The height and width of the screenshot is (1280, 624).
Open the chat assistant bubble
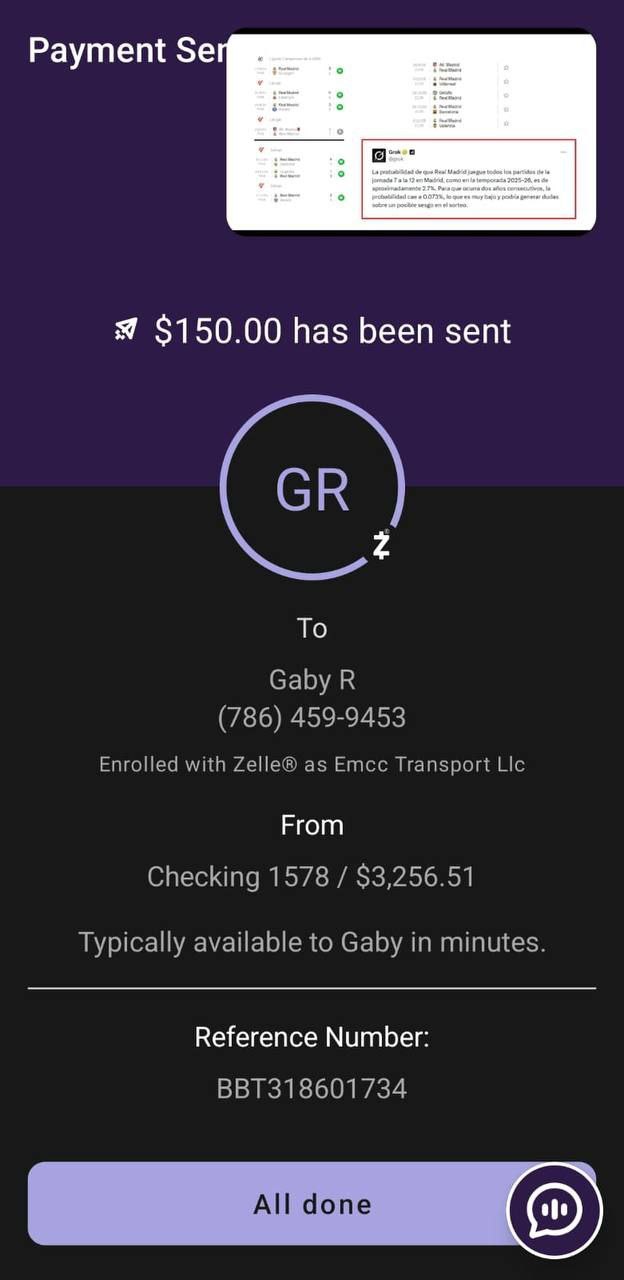[x=554, y=1210]
